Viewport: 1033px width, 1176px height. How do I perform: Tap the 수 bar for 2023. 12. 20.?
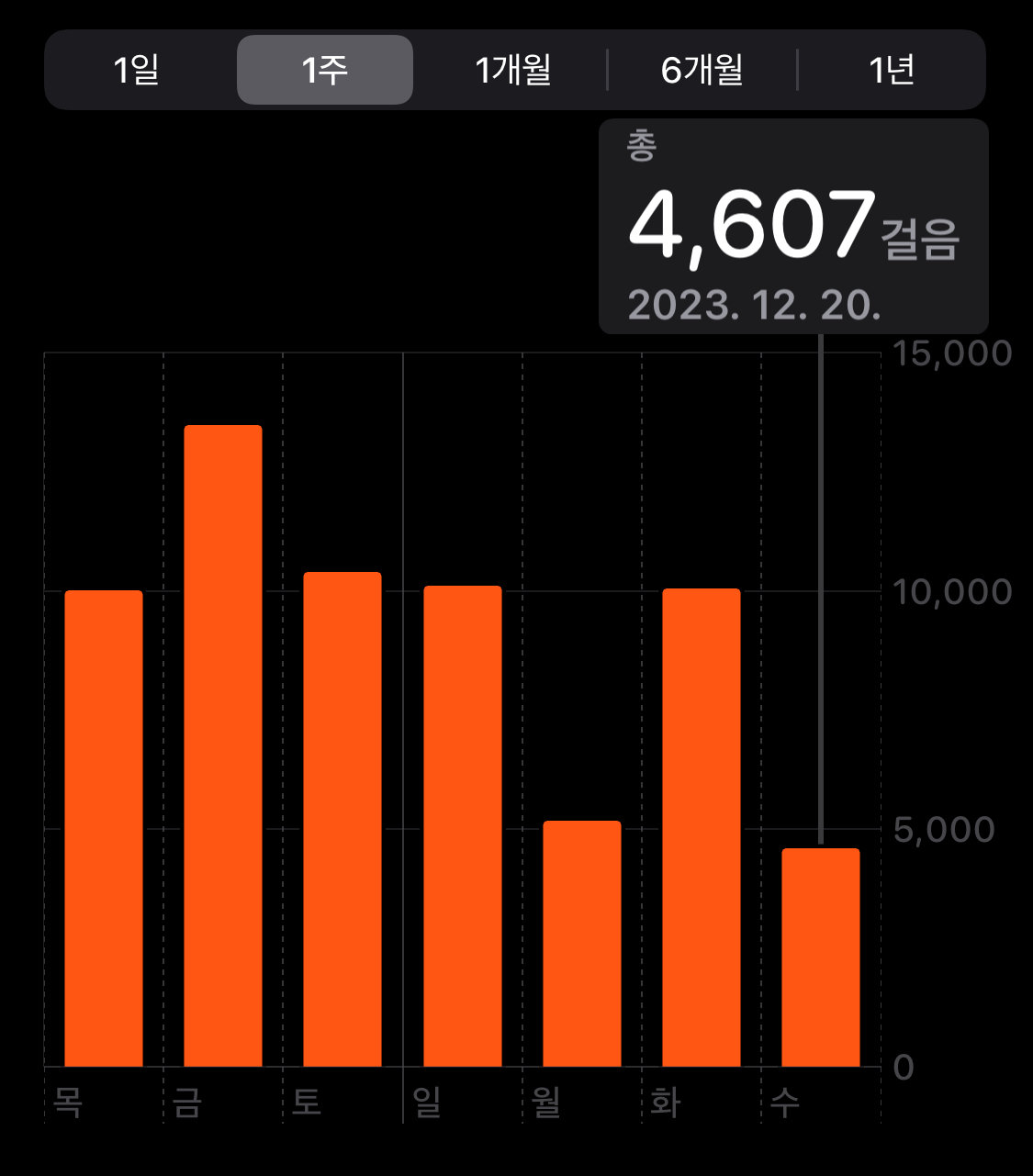[821, 958]
